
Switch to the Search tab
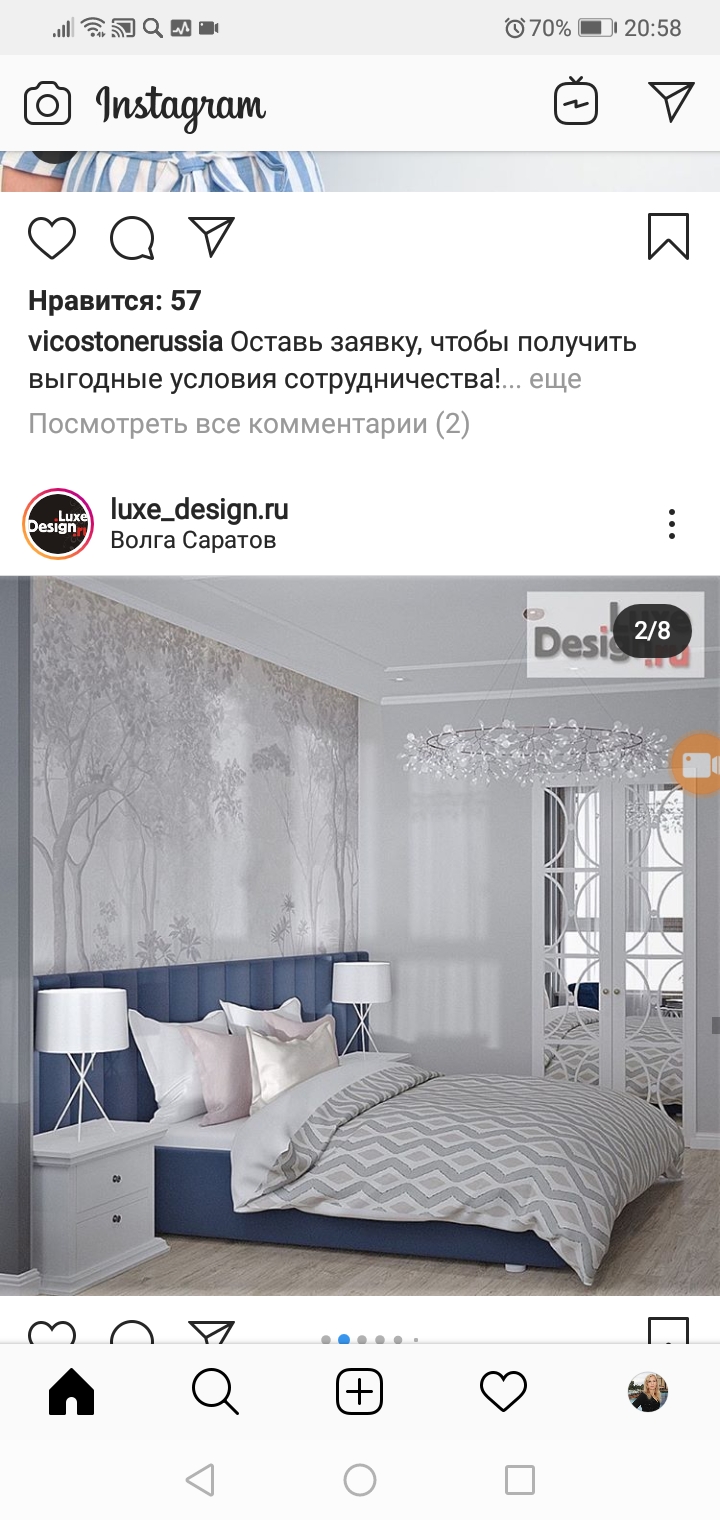(x=215, y=1391)
